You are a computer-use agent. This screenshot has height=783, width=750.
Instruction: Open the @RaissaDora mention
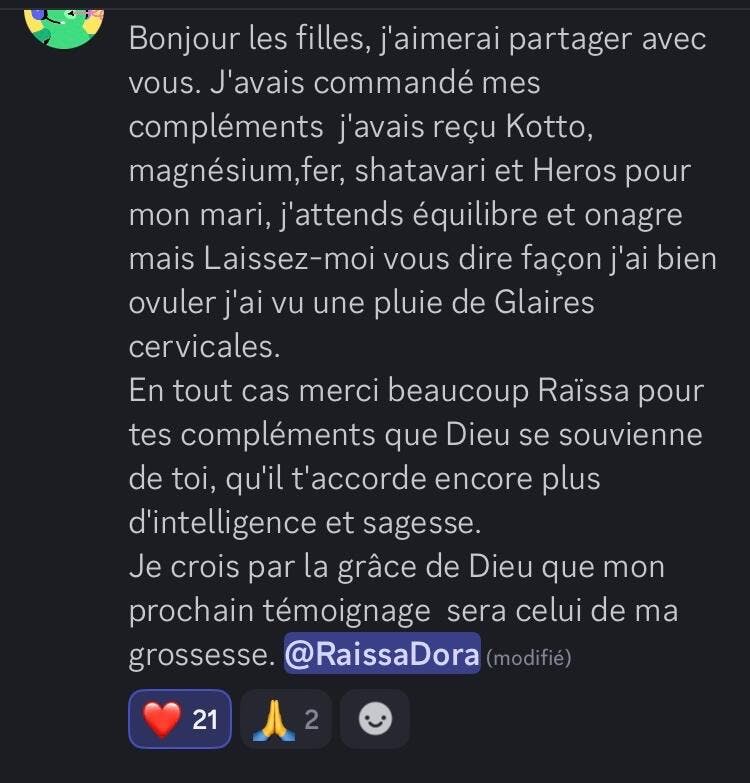coord(382,655)
